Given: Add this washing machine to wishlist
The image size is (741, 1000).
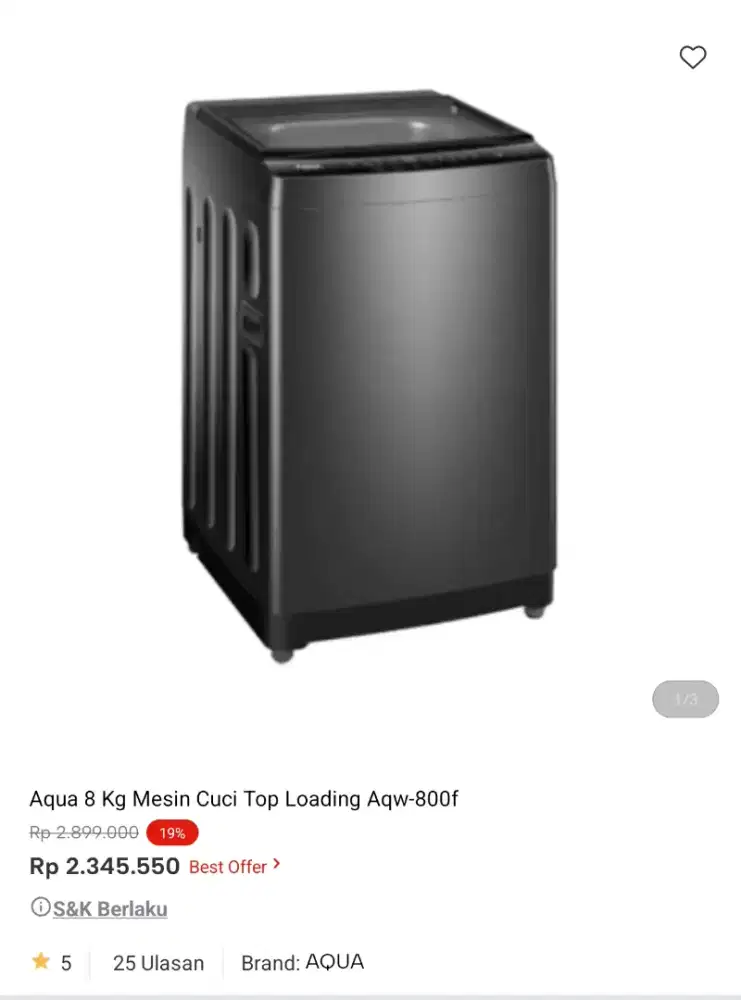Looking at the screenshot, I should point(693,58).
